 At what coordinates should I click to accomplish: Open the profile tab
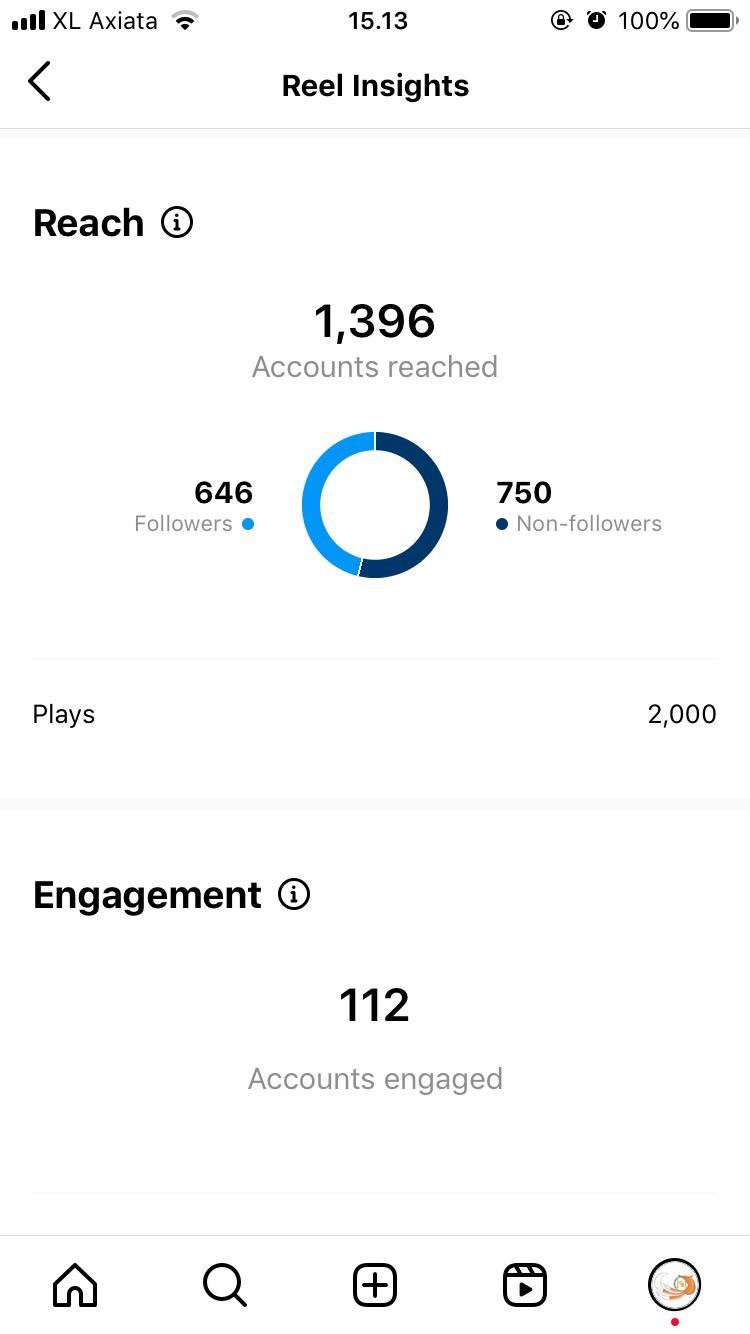point(675,1284)
